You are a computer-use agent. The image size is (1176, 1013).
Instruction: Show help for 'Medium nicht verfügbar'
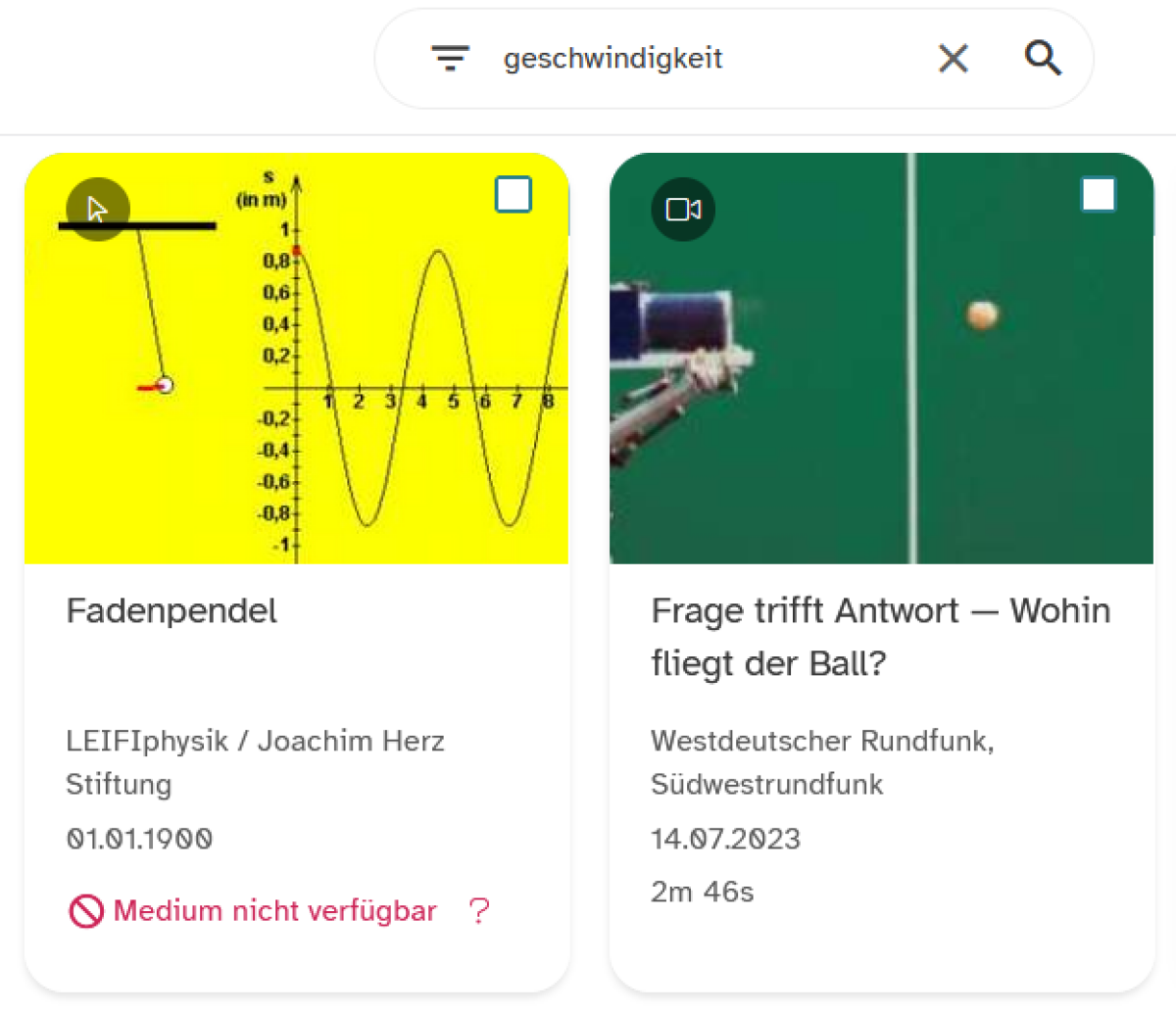pos(478,911)
